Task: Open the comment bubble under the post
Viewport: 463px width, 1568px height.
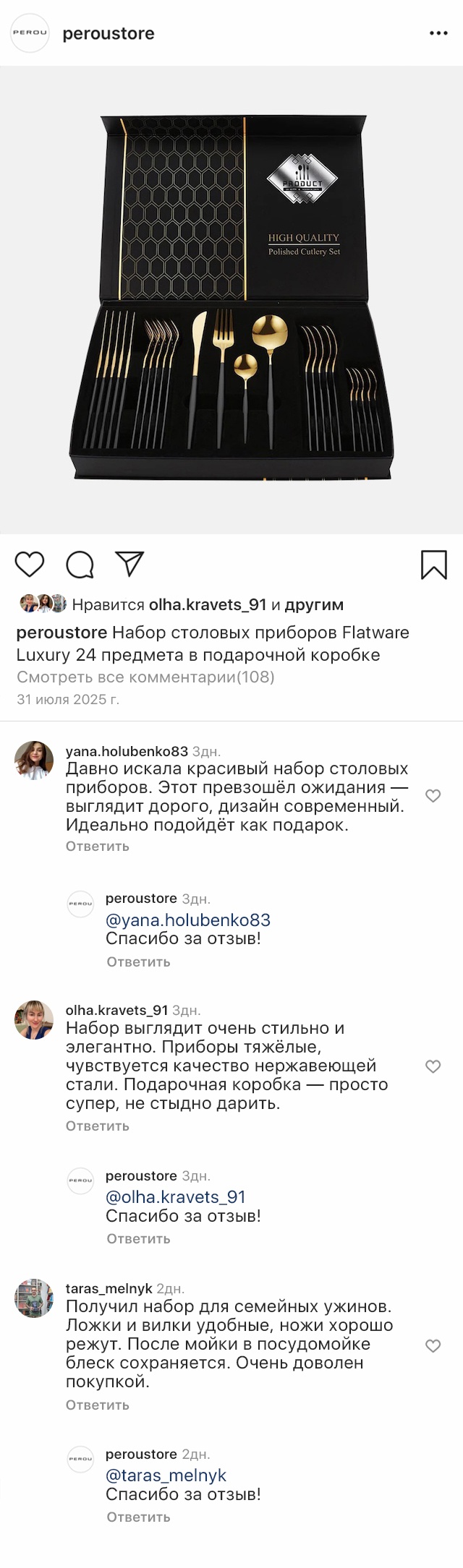Action: tap(80, 564)
